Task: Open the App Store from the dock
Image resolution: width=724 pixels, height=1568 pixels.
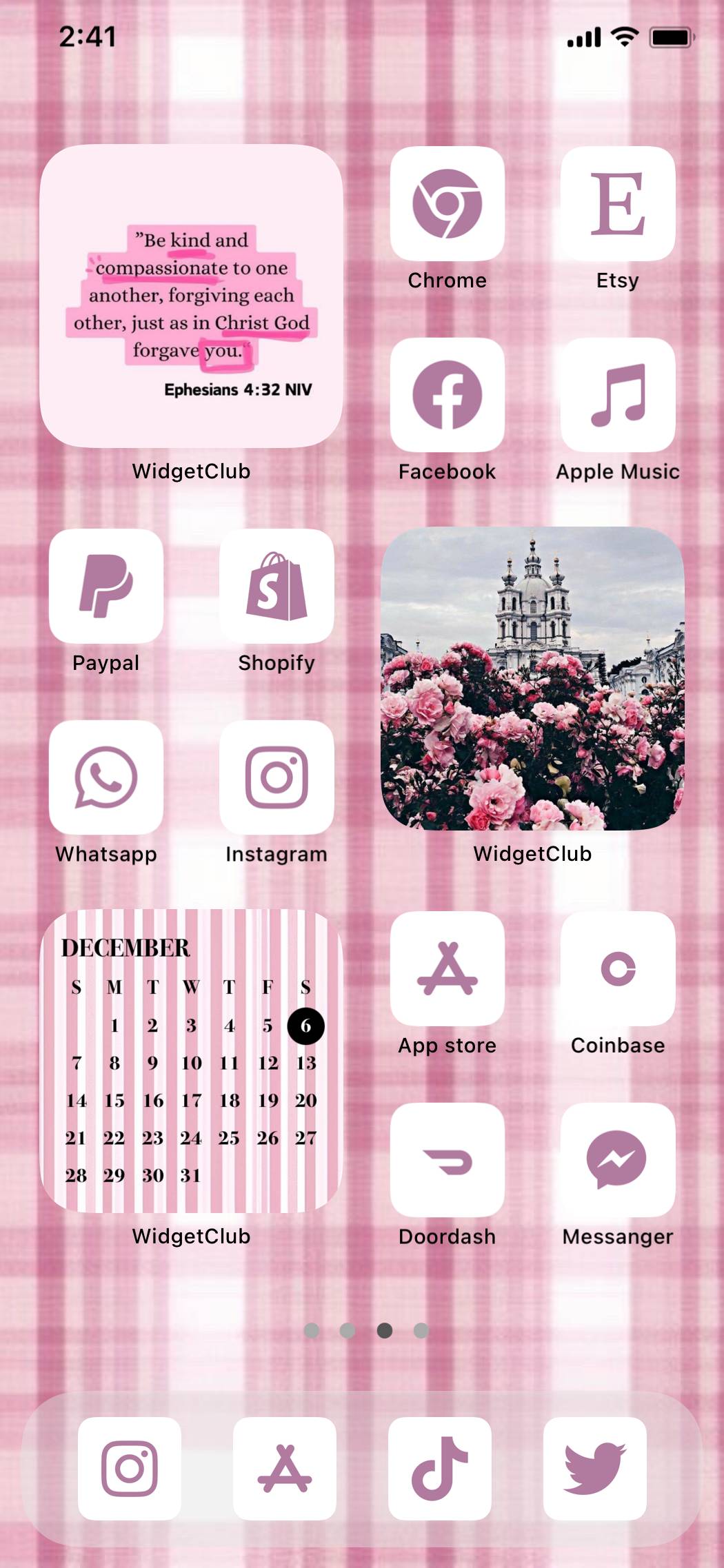Action: (285, 1468)
